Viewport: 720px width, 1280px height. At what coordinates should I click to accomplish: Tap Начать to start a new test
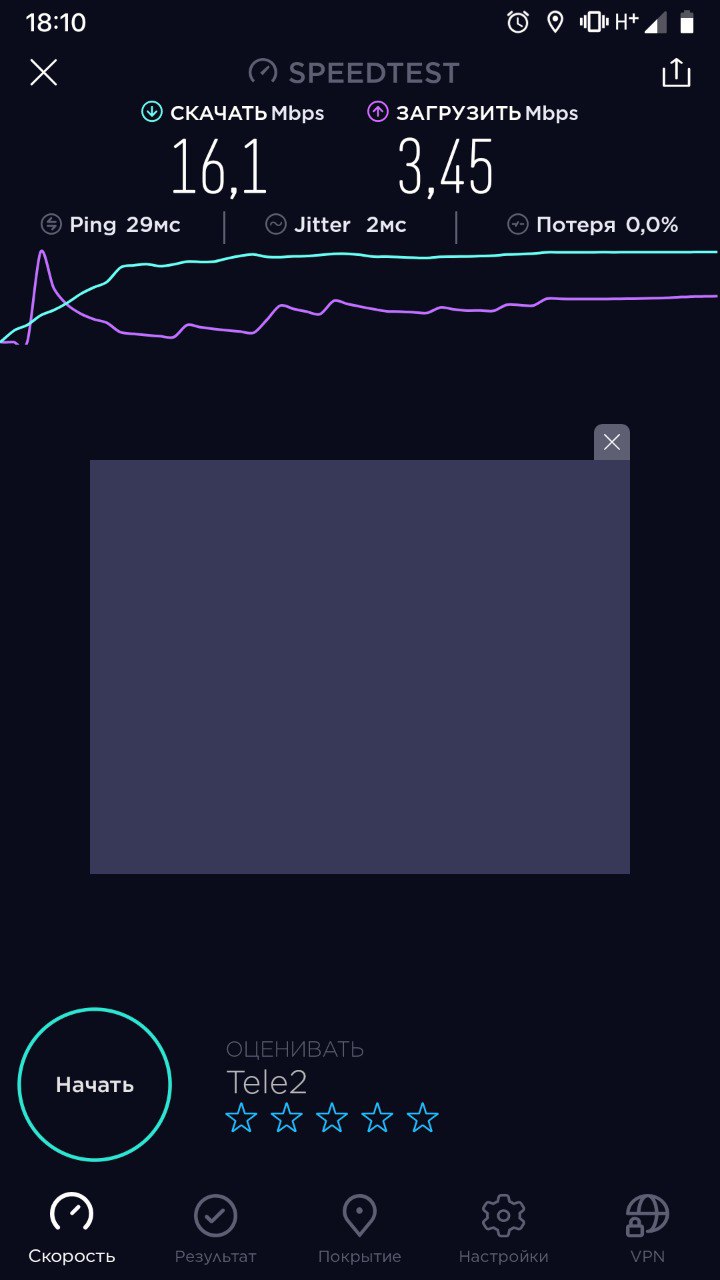(x=95, y=1085)
